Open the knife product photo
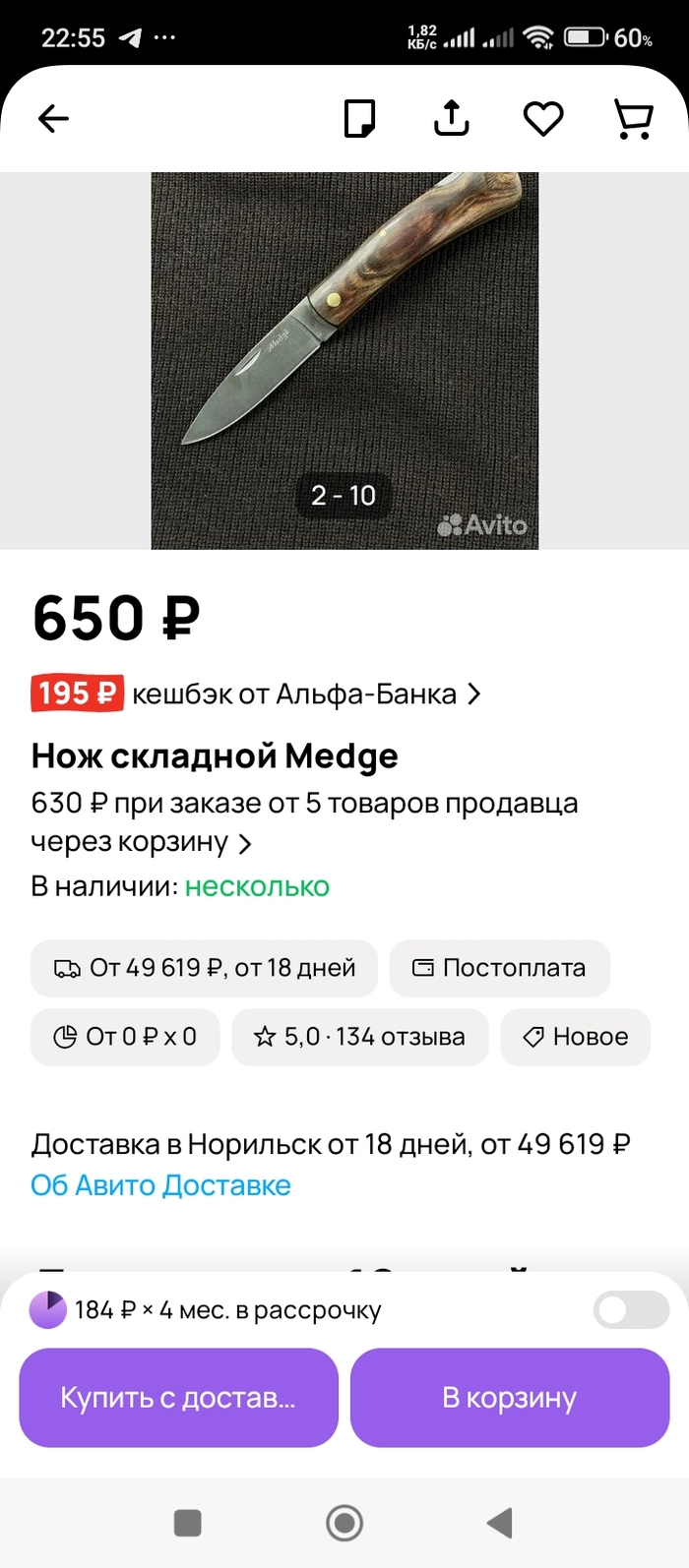Viewport: 689px width, 1568px height. tap(344, 360)
